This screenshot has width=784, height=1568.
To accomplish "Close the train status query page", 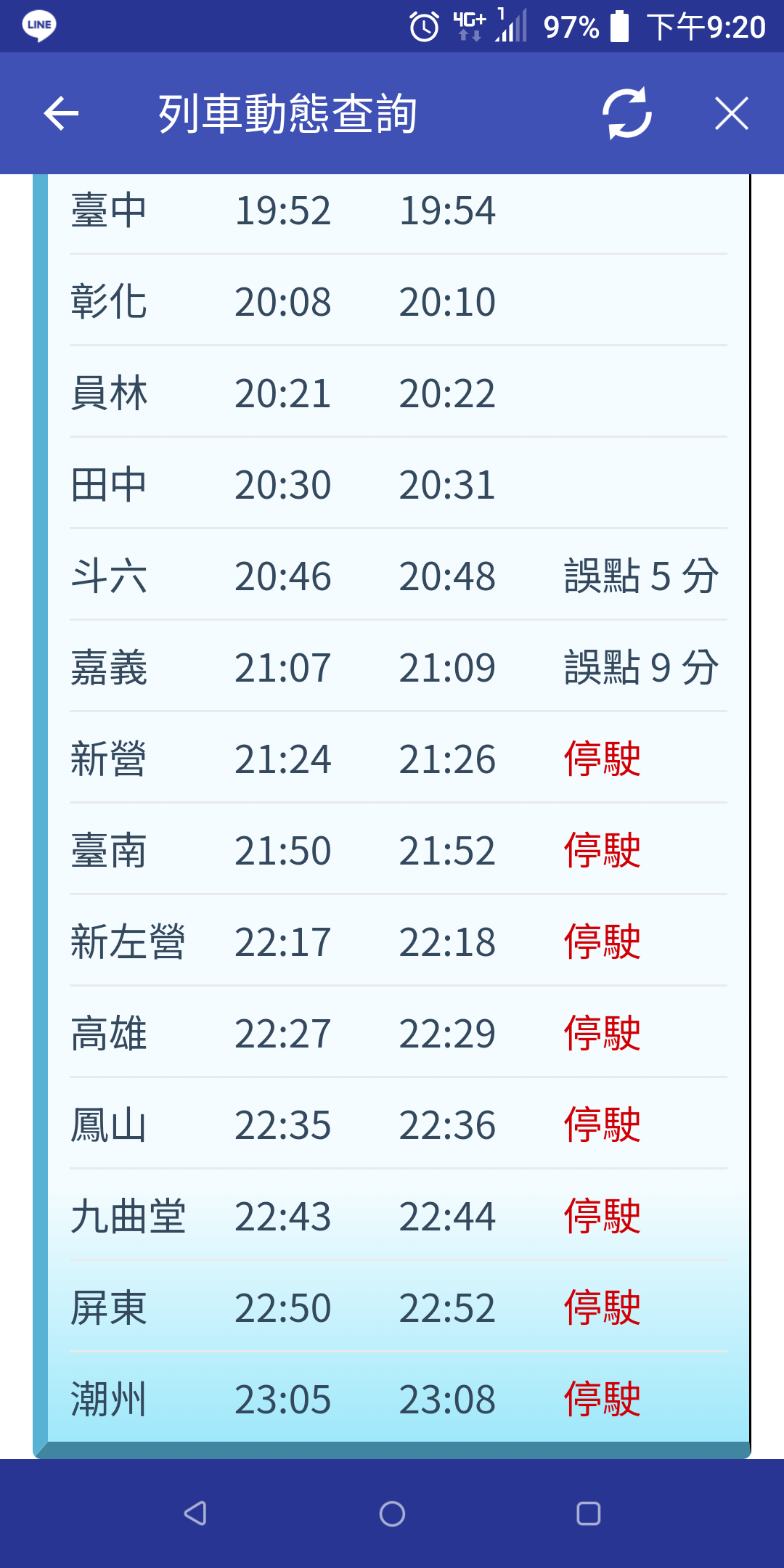I will click(x=731, y=114).
